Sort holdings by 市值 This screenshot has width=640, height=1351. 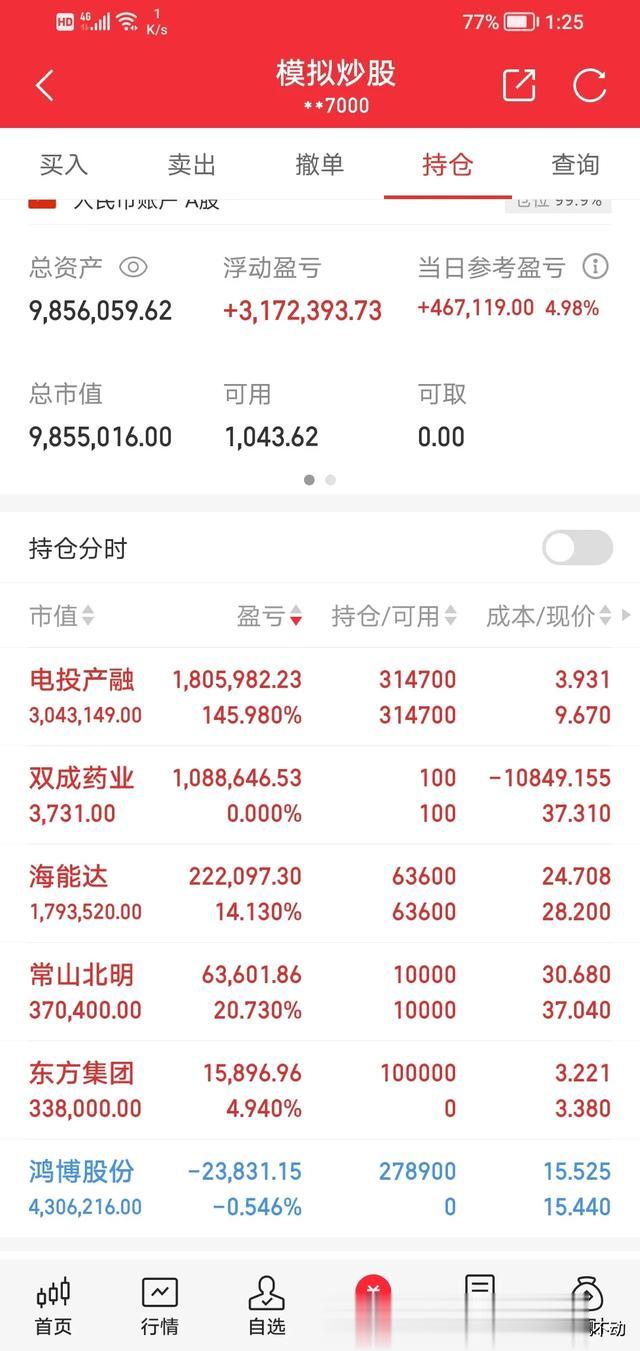[62, 616]
